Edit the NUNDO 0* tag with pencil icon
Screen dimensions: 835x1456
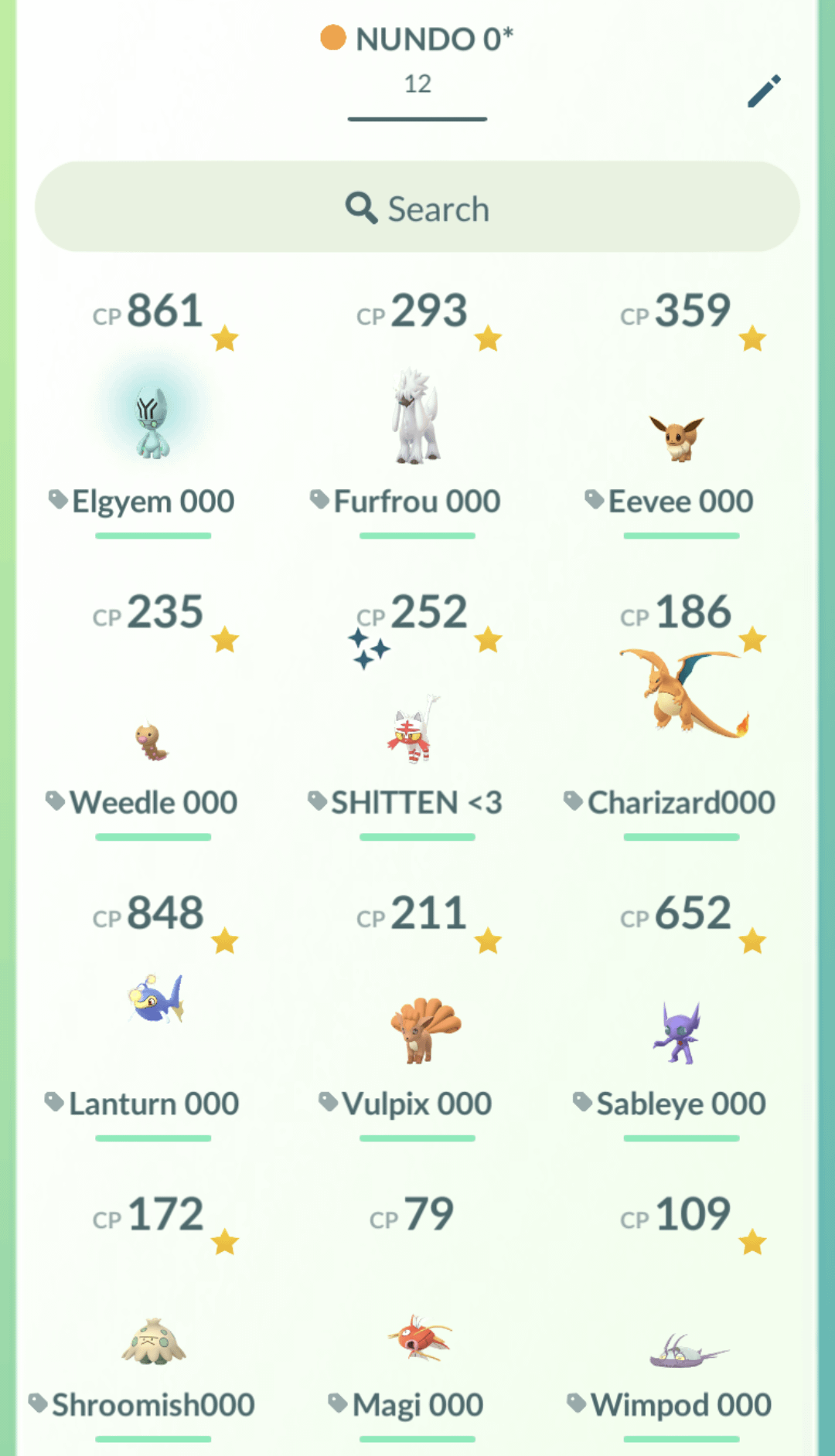pyautogui.click(x=764, y=91)
